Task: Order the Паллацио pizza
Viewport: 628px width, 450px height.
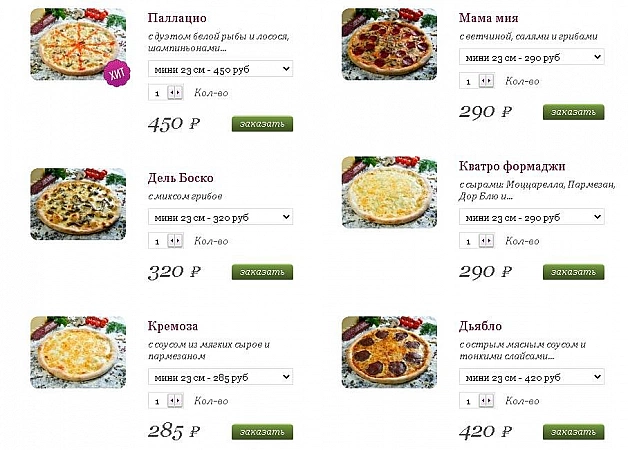Action: (262, 124)
